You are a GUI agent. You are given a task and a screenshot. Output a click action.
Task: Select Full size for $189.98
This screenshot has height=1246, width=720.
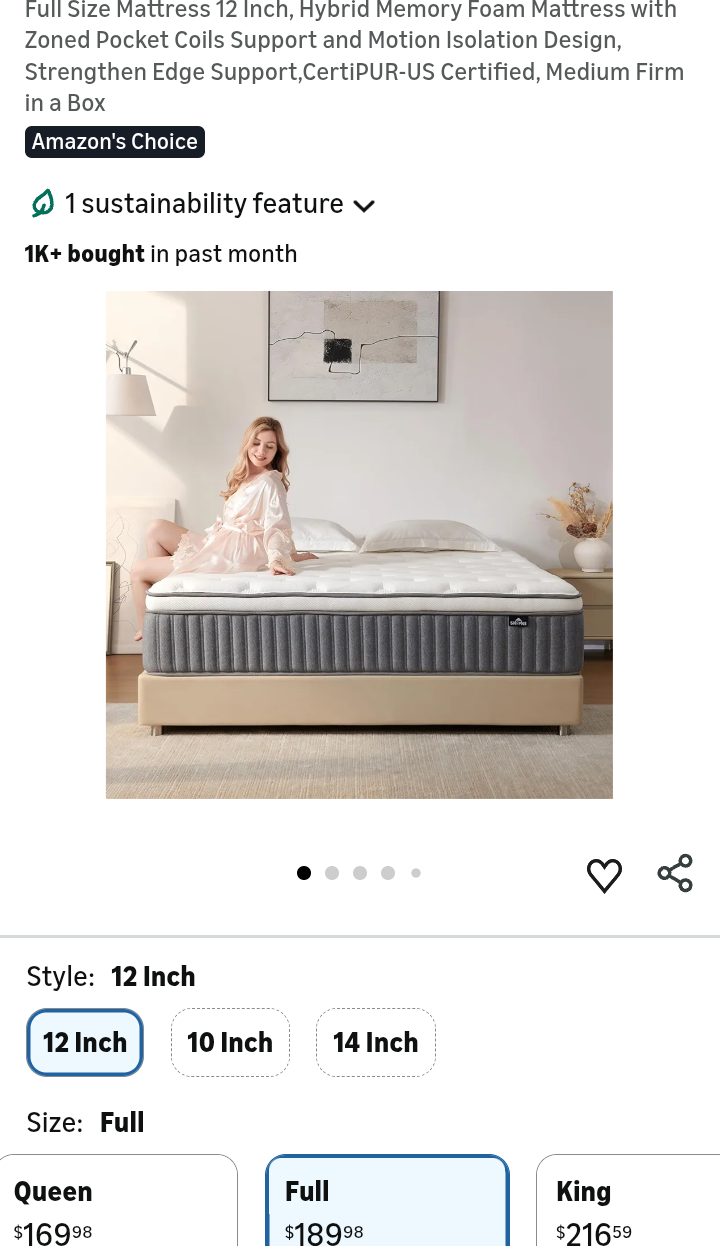(387, 1205)
